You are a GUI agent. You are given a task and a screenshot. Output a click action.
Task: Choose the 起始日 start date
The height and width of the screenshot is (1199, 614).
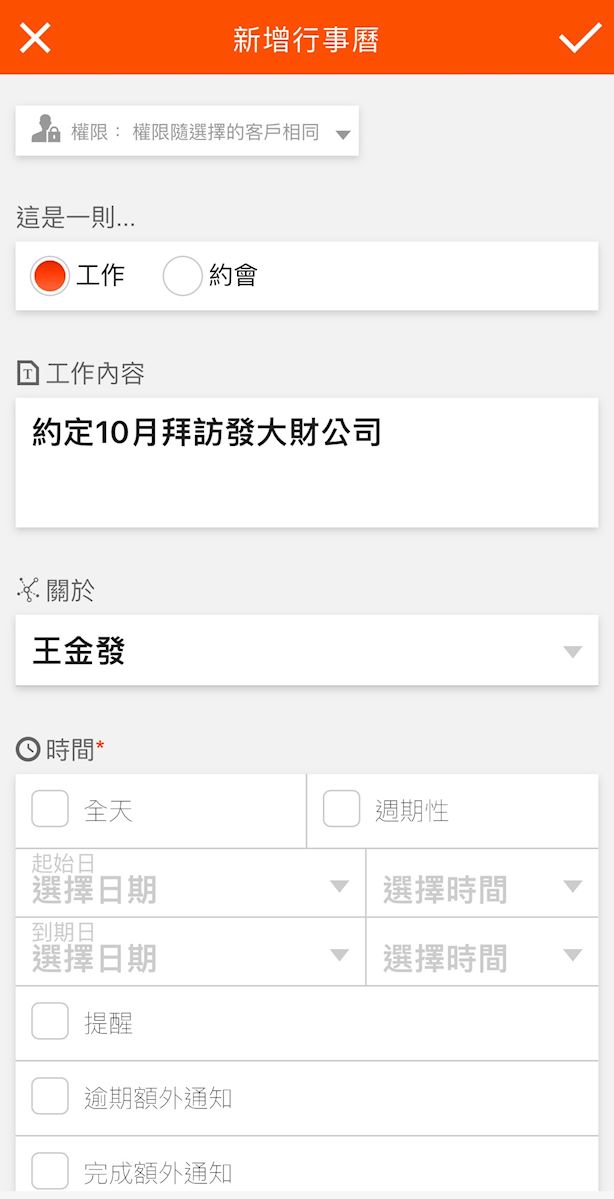click(x=190, y=885)
